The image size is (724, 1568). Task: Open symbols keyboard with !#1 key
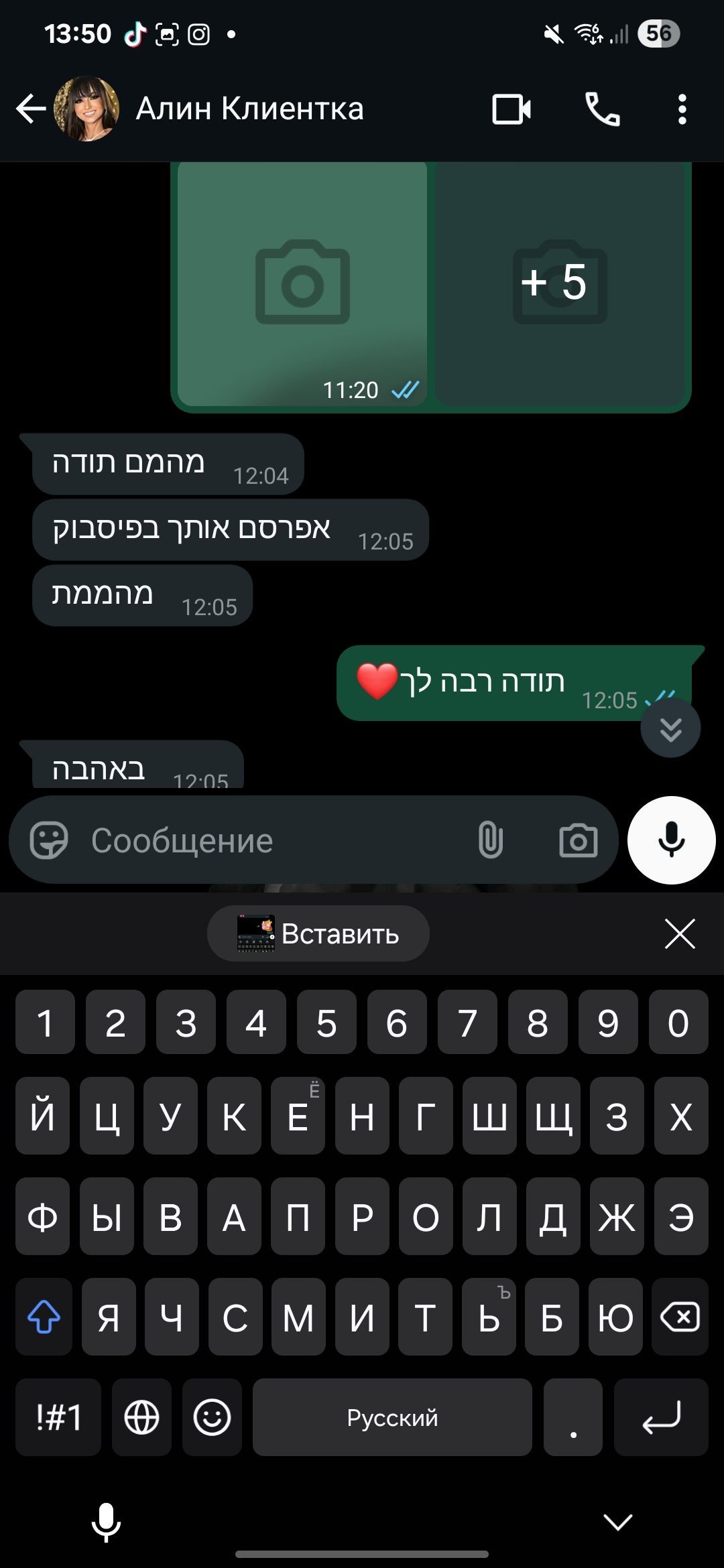[x=58, y=1417]
